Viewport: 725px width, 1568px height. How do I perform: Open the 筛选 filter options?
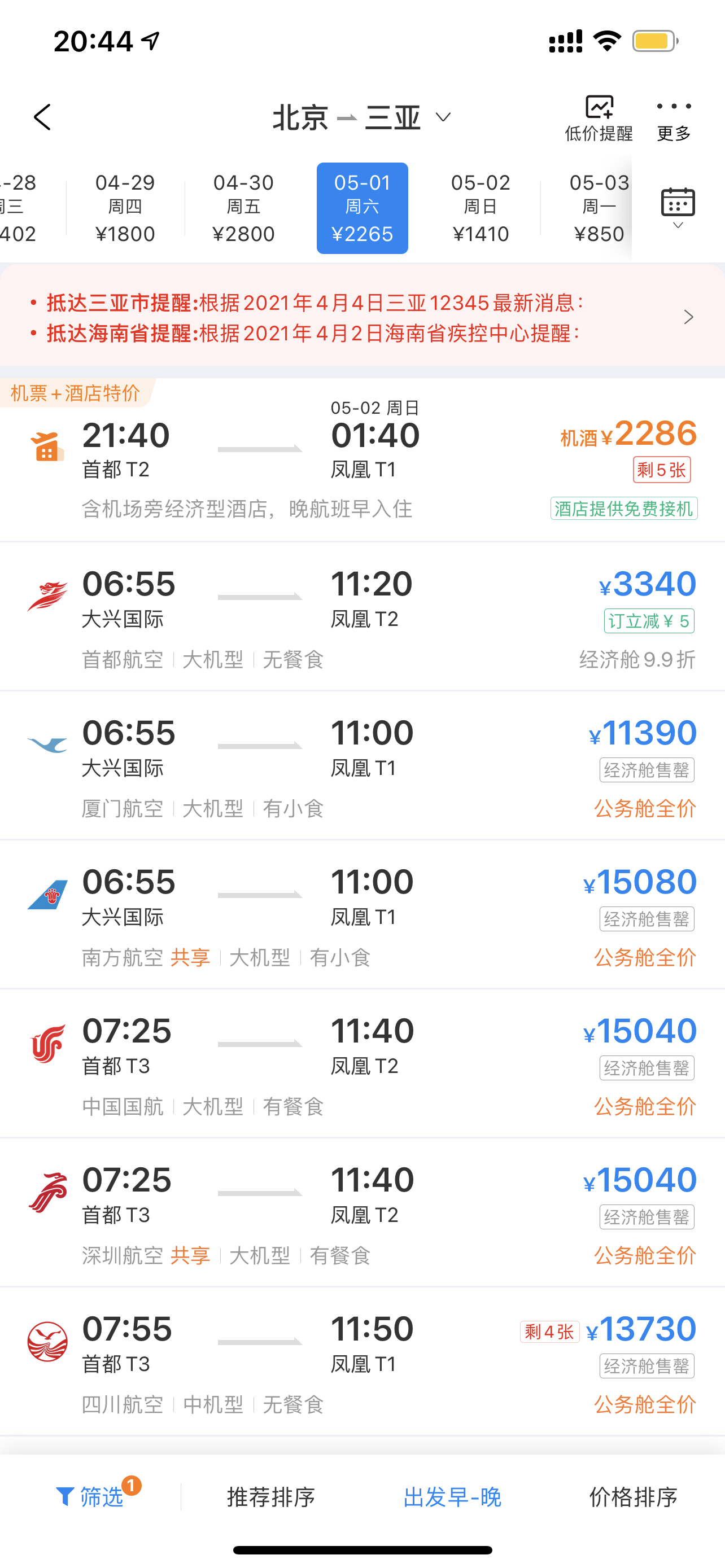point(91,1497)
